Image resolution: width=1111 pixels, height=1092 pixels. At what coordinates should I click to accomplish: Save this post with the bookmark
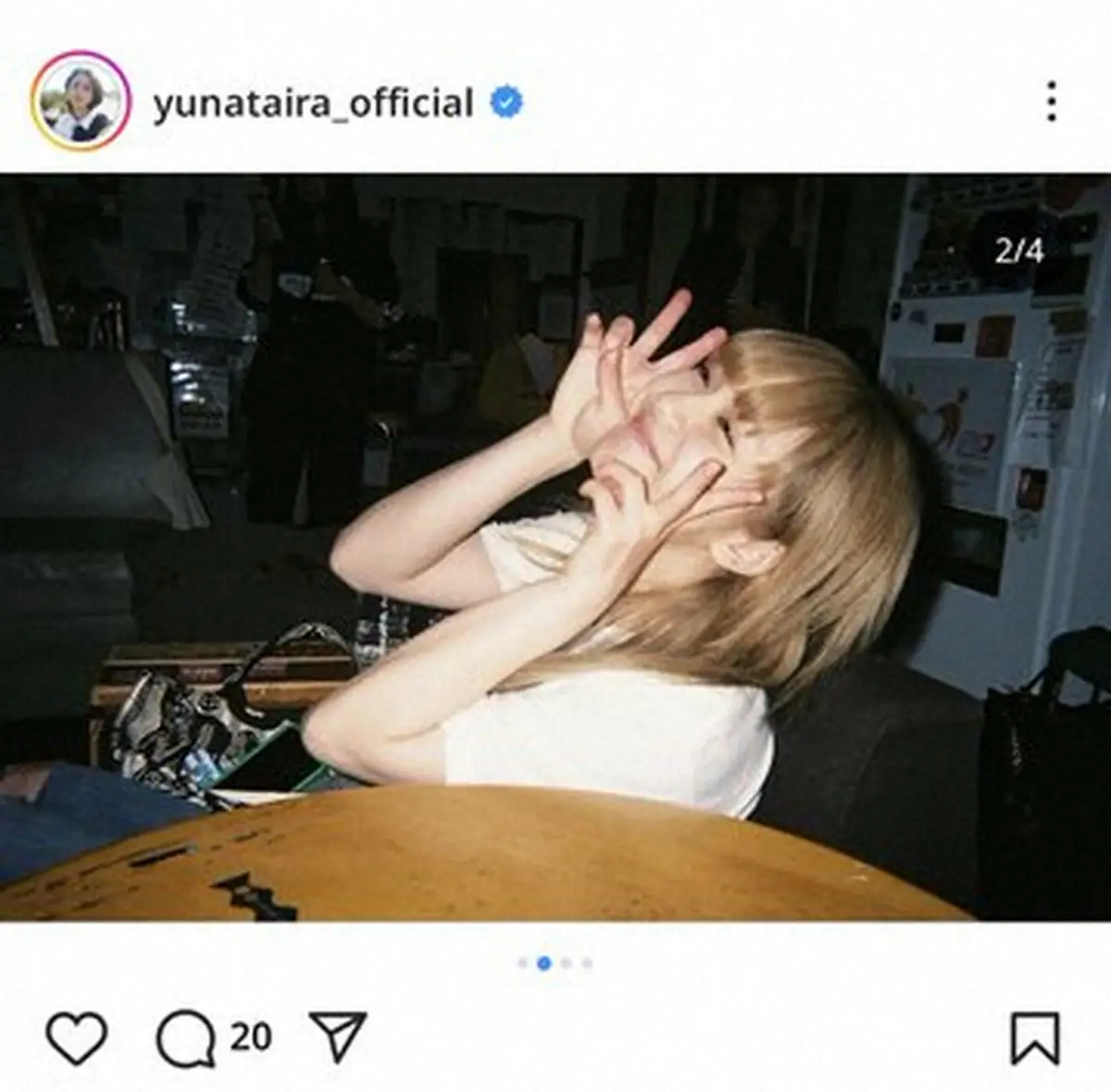pos(1034,1037)
